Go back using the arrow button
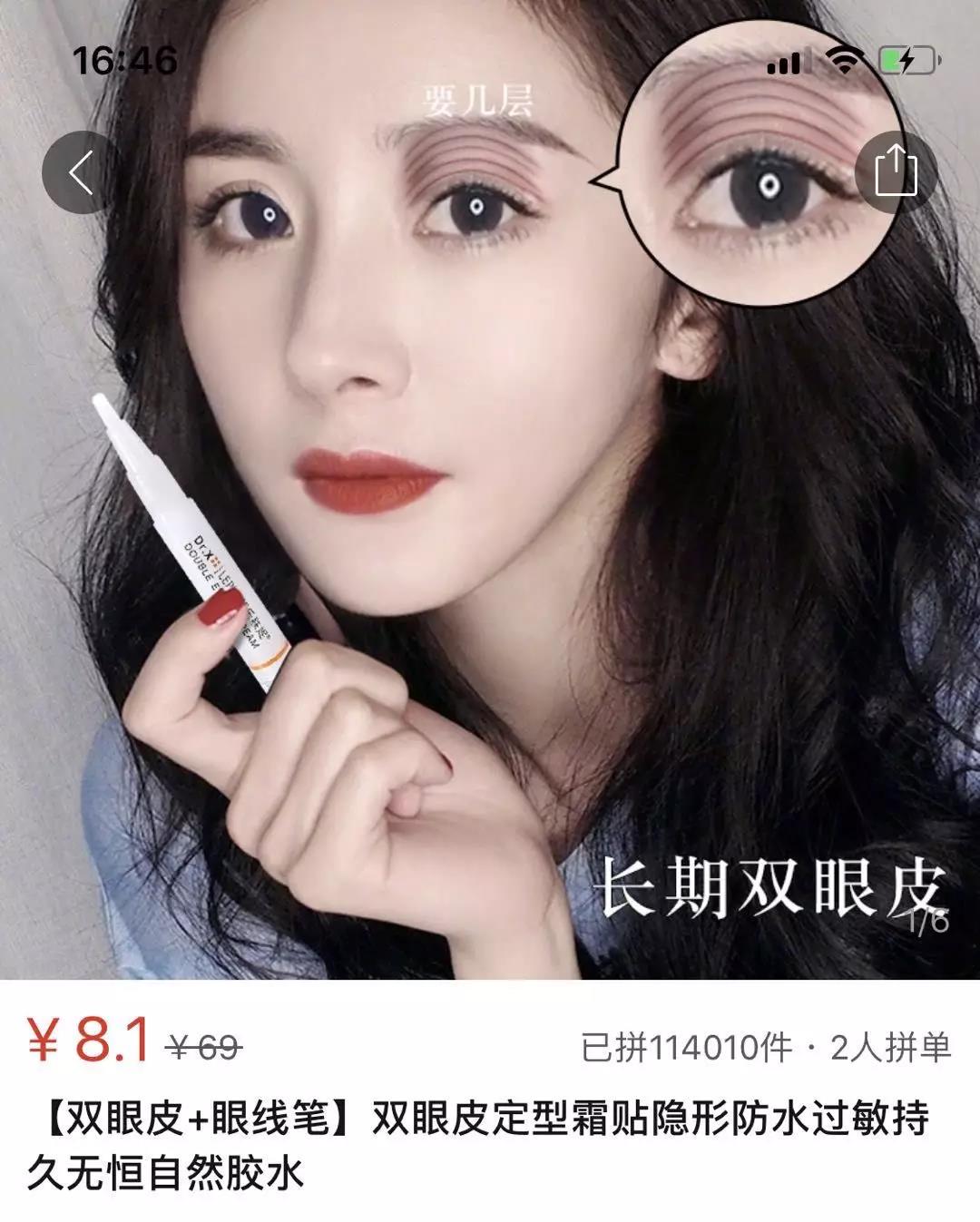Screen dimensions: 980x1222 [x=83, y=173]
